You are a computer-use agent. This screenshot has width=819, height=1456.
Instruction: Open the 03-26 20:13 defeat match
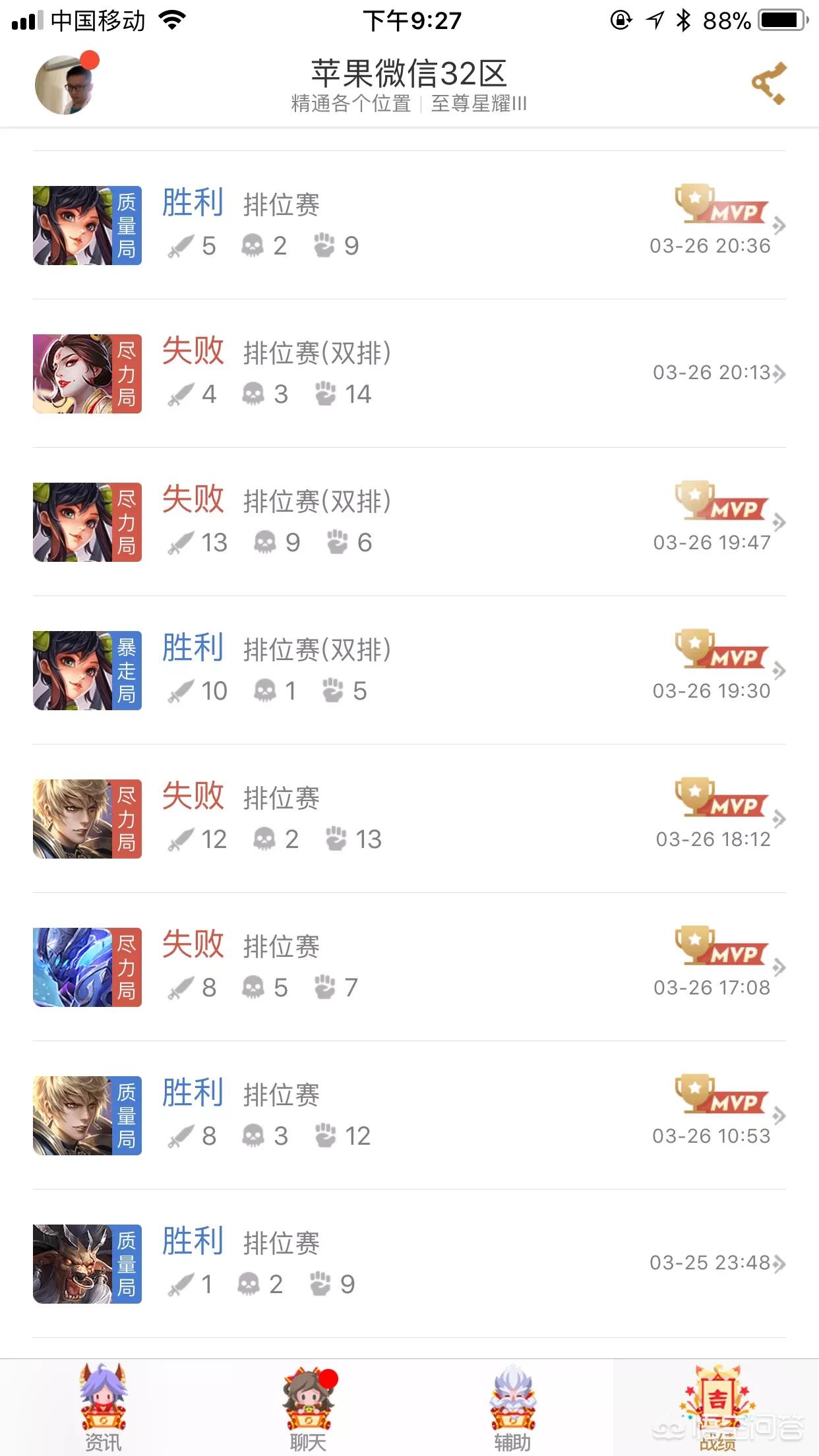click(409, 374)
